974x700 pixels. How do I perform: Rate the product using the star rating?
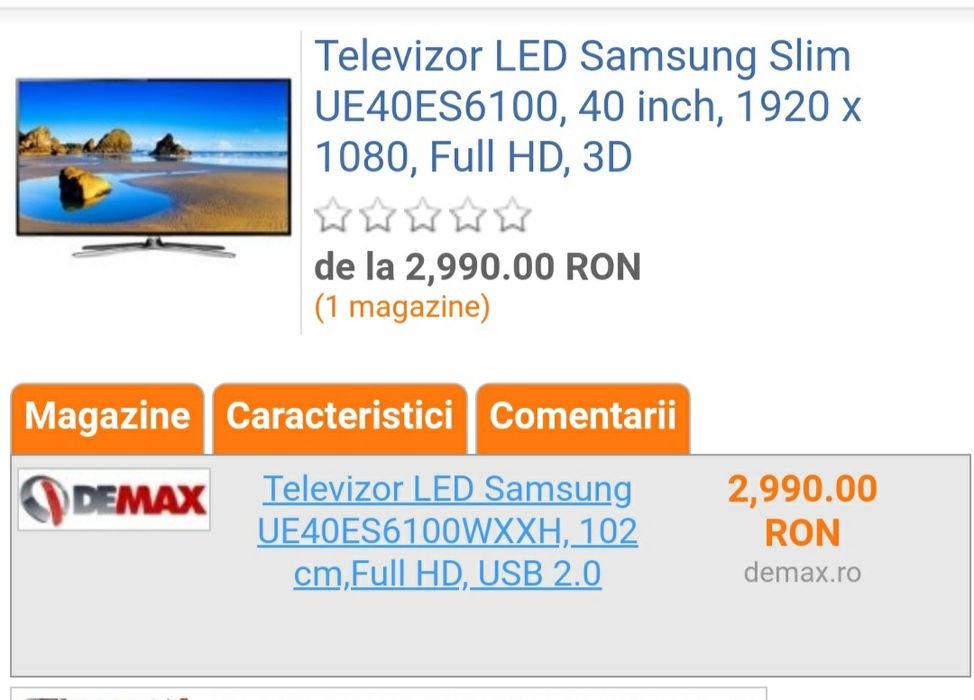422,216
